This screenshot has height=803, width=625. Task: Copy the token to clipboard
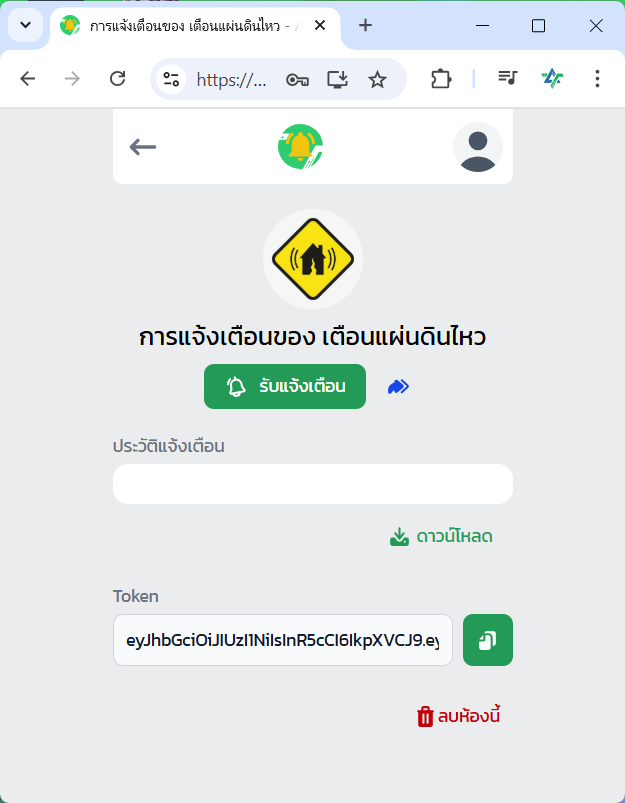click(488, 640)
